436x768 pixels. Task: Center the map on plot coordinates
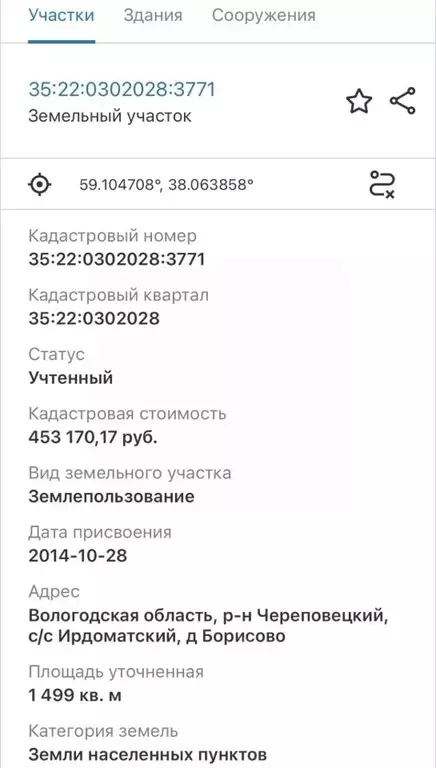[x=40, y=185]
